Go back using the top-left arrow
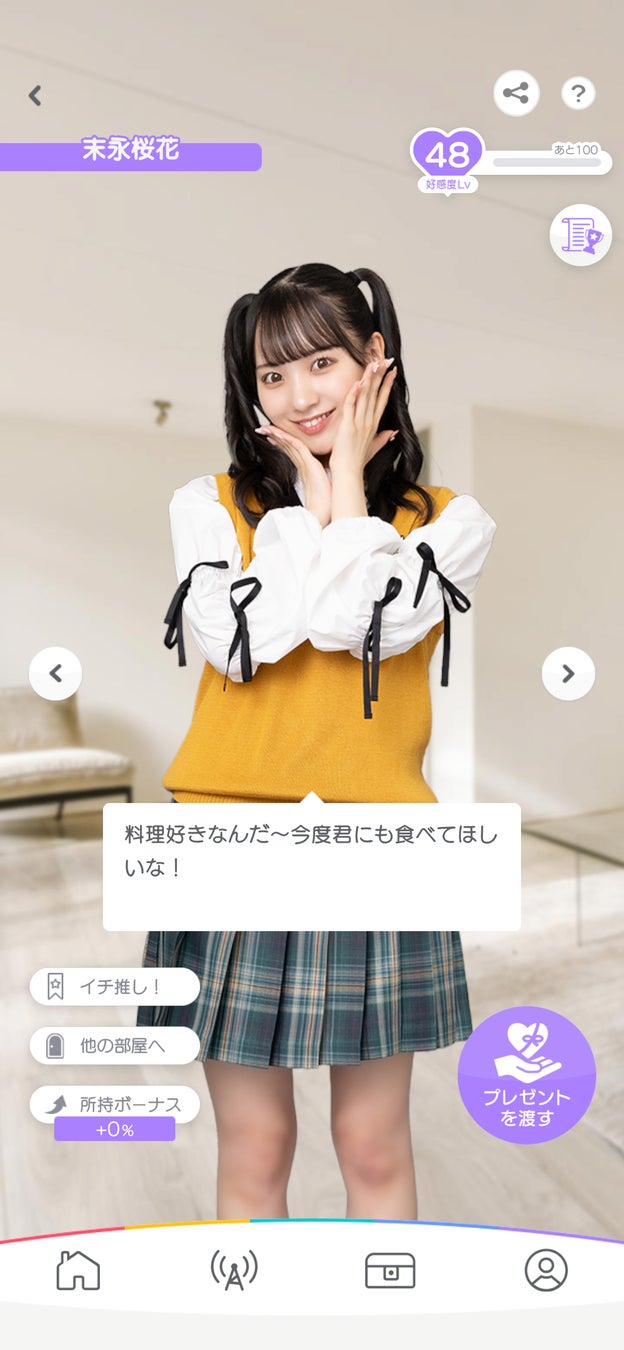Viewport: 624px width, 1350px height. pyautogui.click(x=35, y=96)
